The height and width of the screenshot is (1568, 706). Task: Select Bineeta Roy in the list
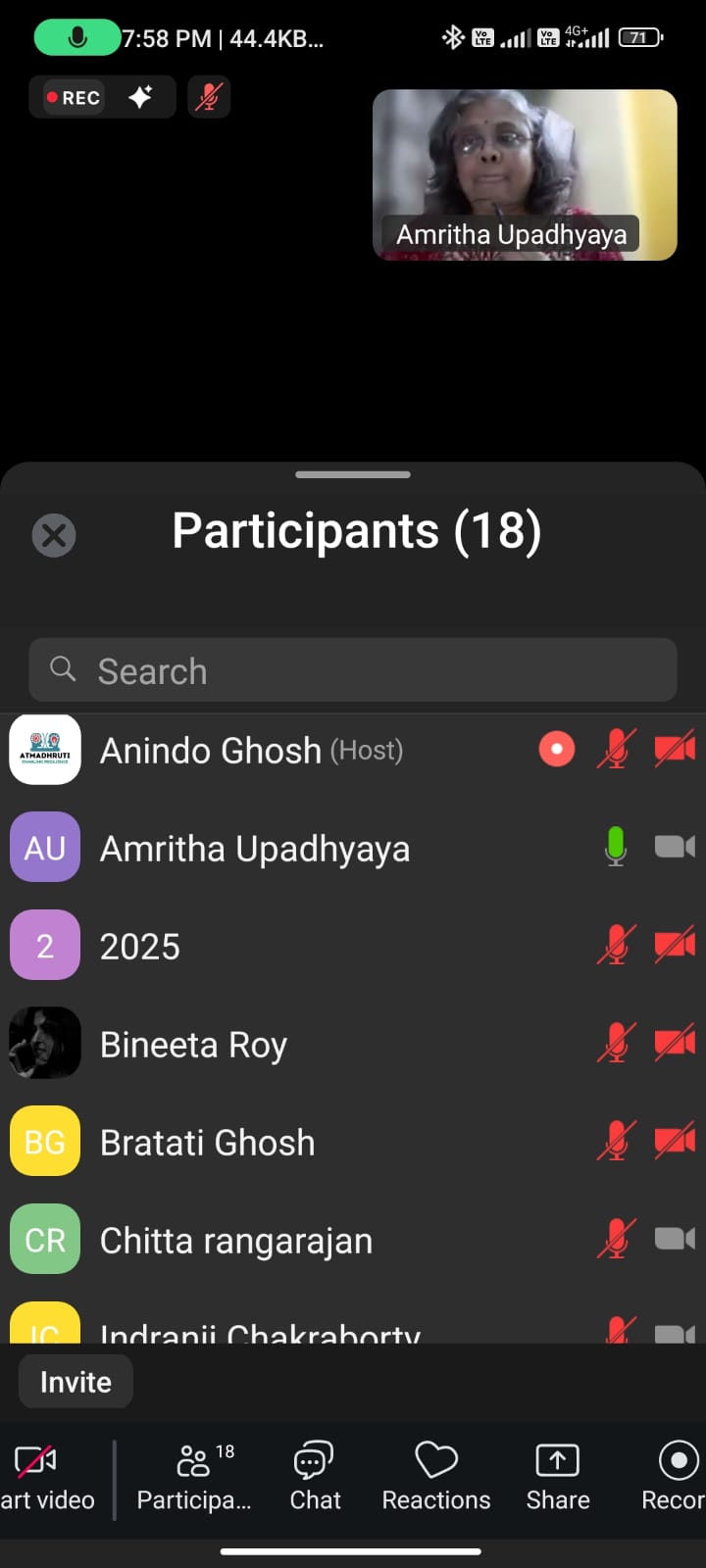[353, 1044]
